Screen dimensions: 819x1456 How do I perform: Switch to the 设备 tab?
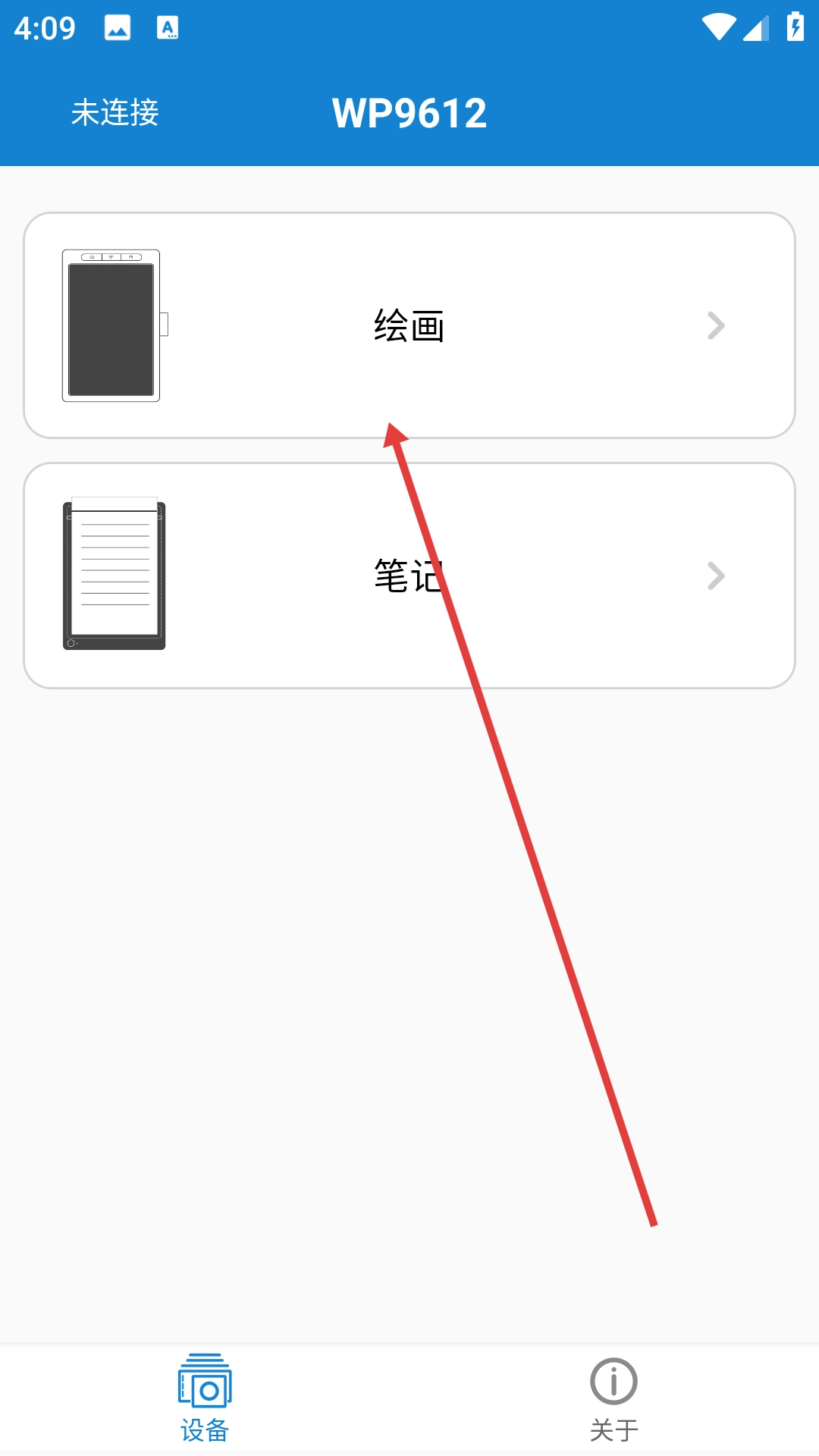tap(205, 1398)
